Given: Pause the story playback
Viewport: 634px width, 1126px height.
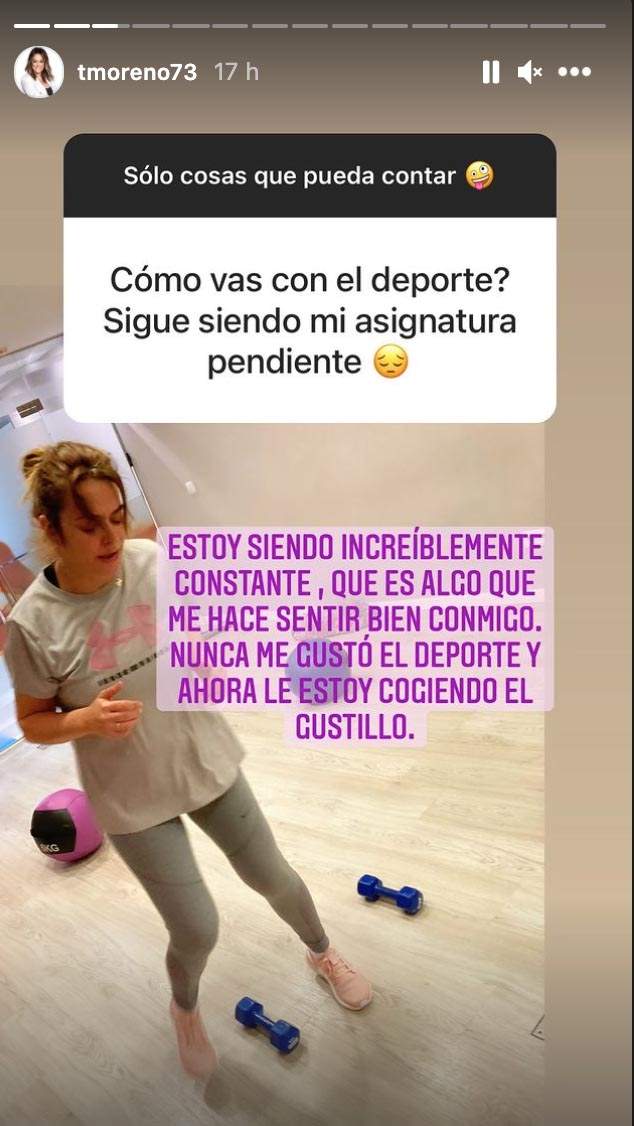Looking at the screenshot, I should (490, 72).
